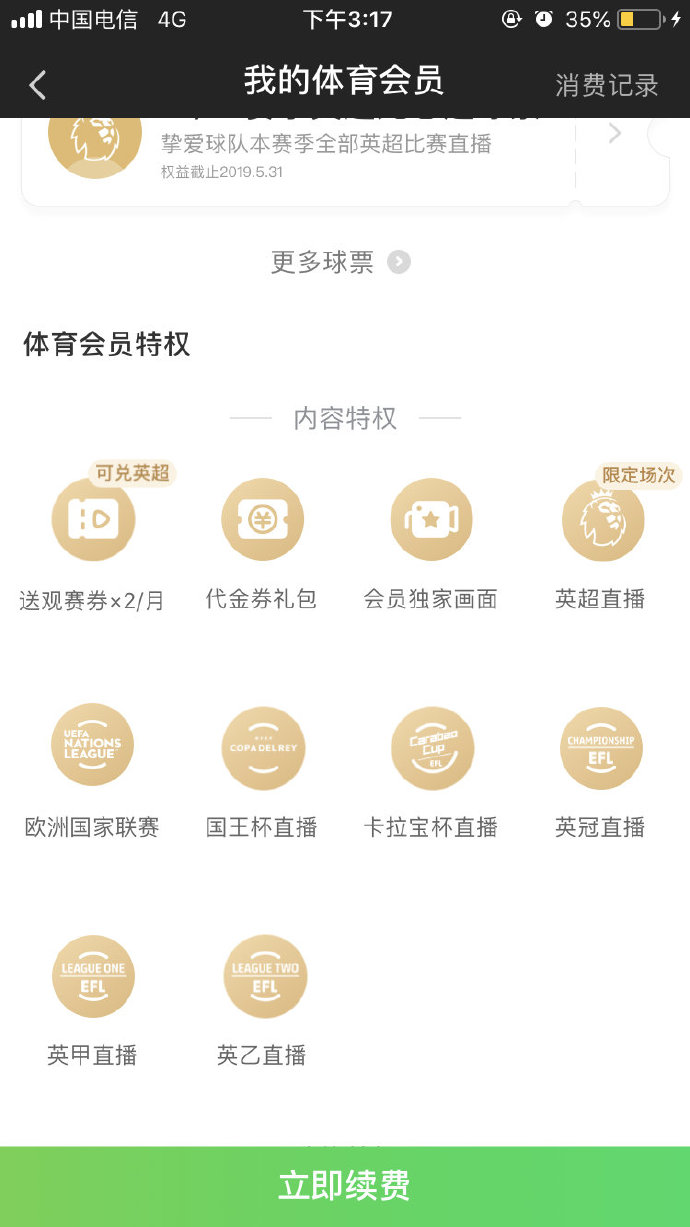Tap 立即续费 to renew membership
This screenshot has height=1227, width=690.
coord(345,1186)
